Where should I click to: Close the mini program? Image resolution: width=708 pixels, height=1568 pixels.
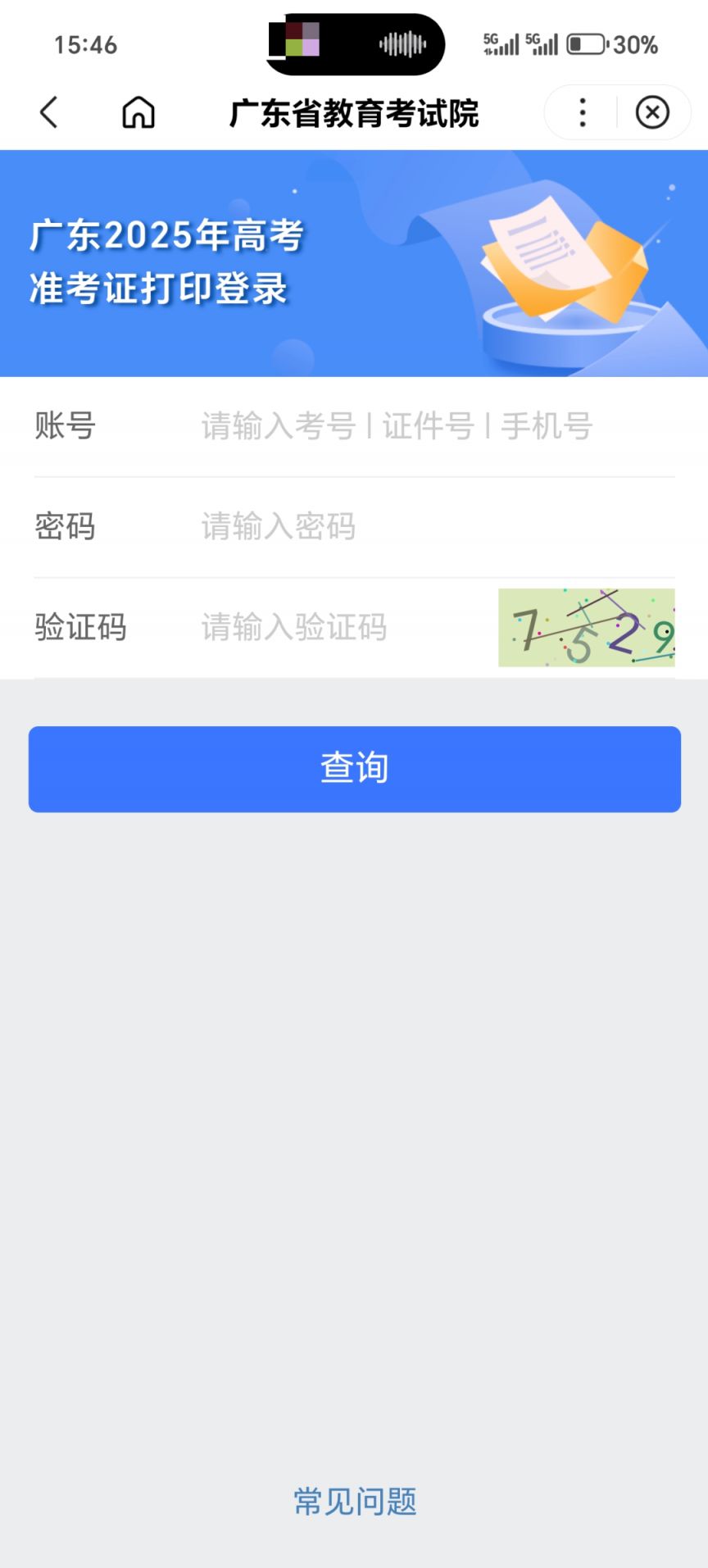652,112
